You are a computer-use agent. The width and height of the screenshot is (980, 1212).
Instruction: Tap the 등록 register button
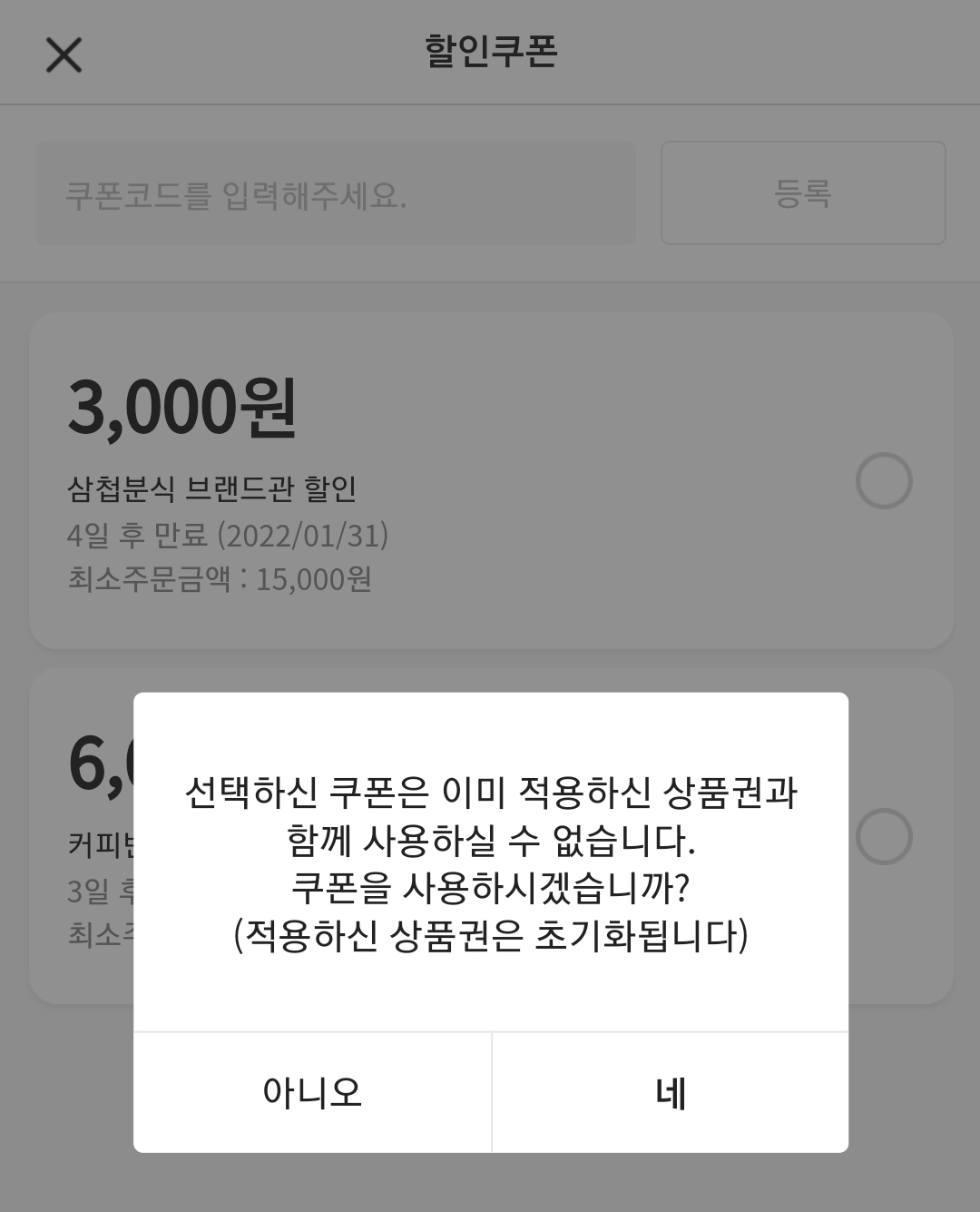(x=802, y=193)
